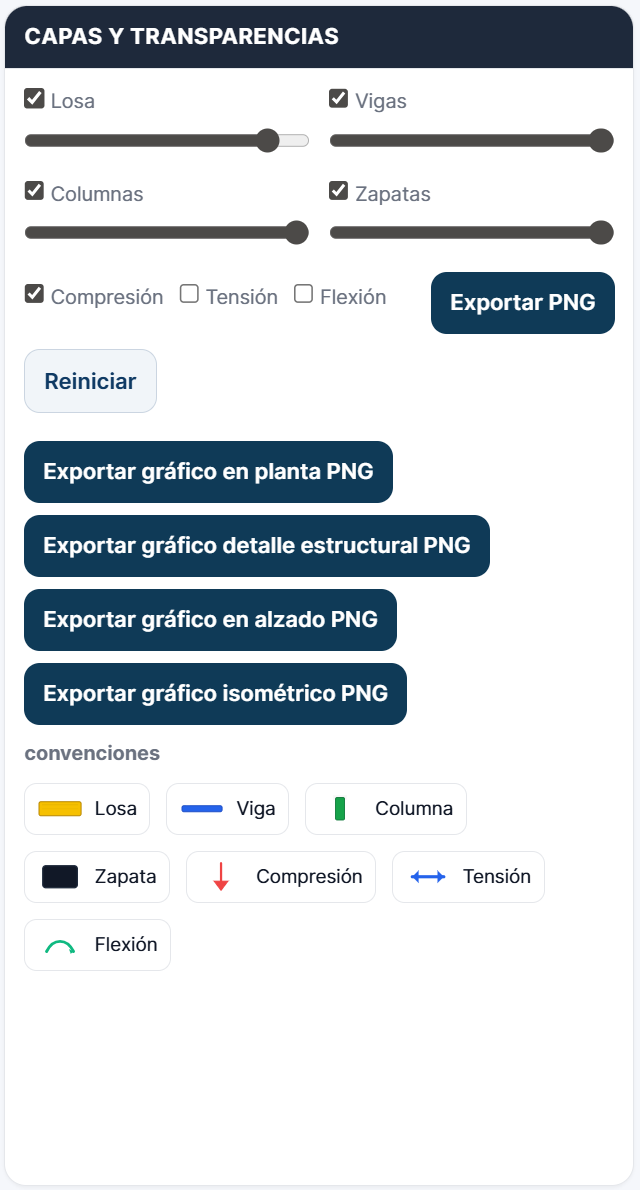Uncheck the Vigas layer checkbox
Screen dimensions: 640x1190
(339, 98)
